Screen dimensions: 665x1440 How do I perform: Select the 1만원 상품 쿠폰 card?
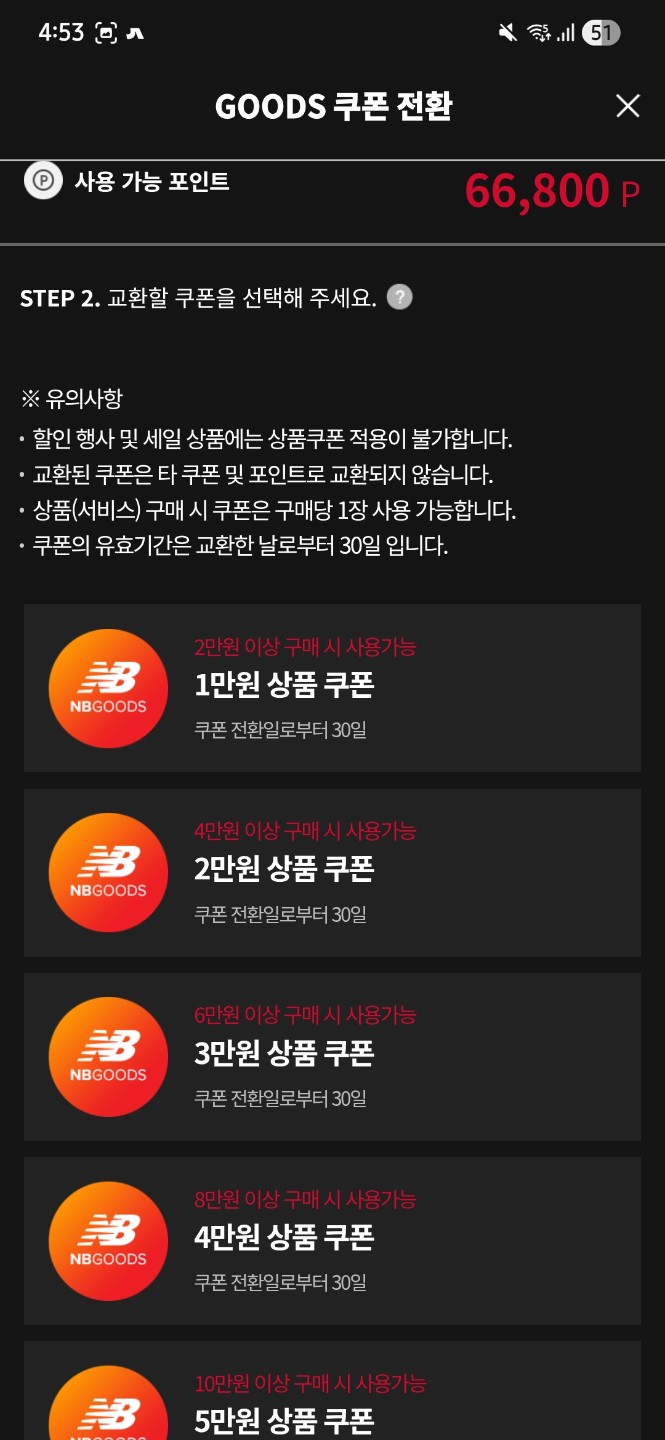click(332, 688)
